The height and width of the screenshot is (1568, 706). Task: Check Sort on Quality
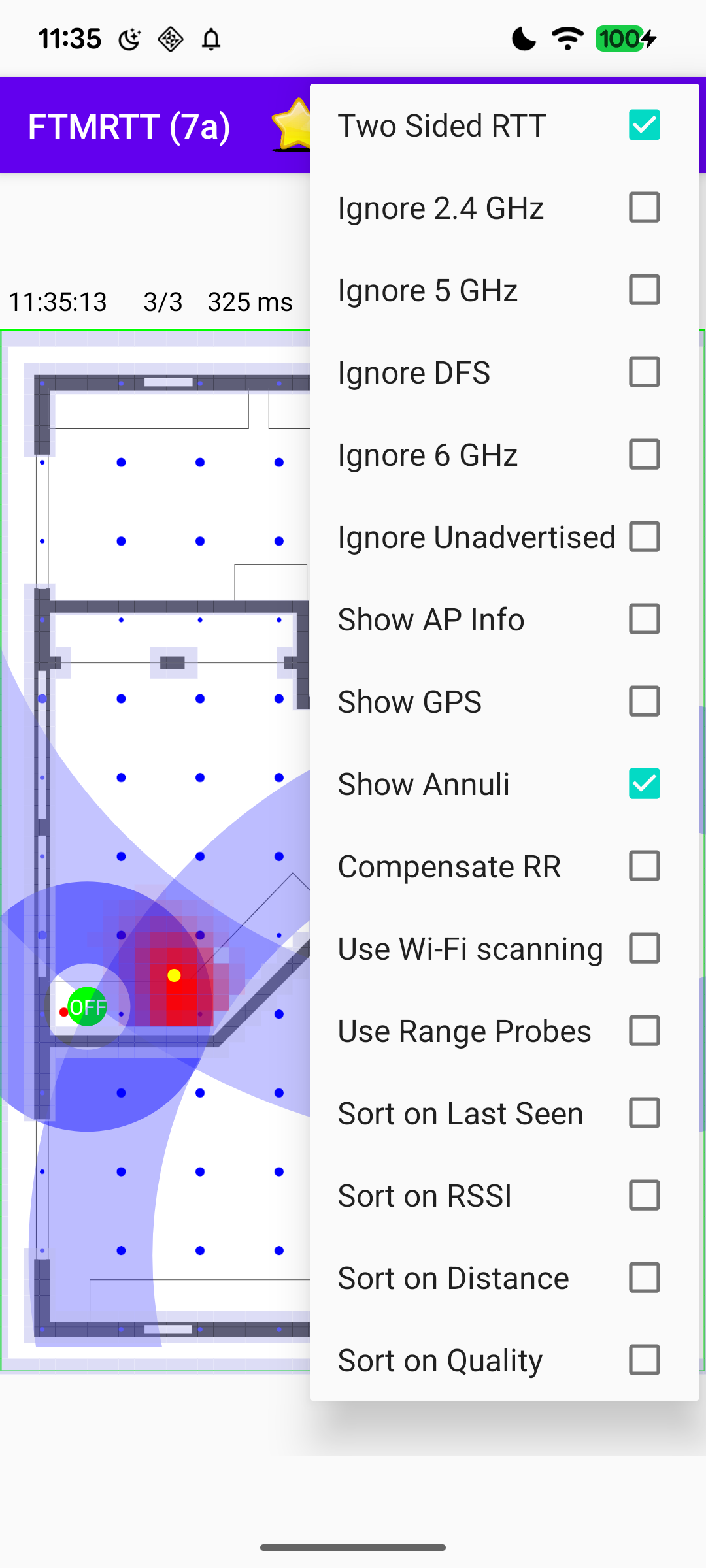pos(644,1360)
